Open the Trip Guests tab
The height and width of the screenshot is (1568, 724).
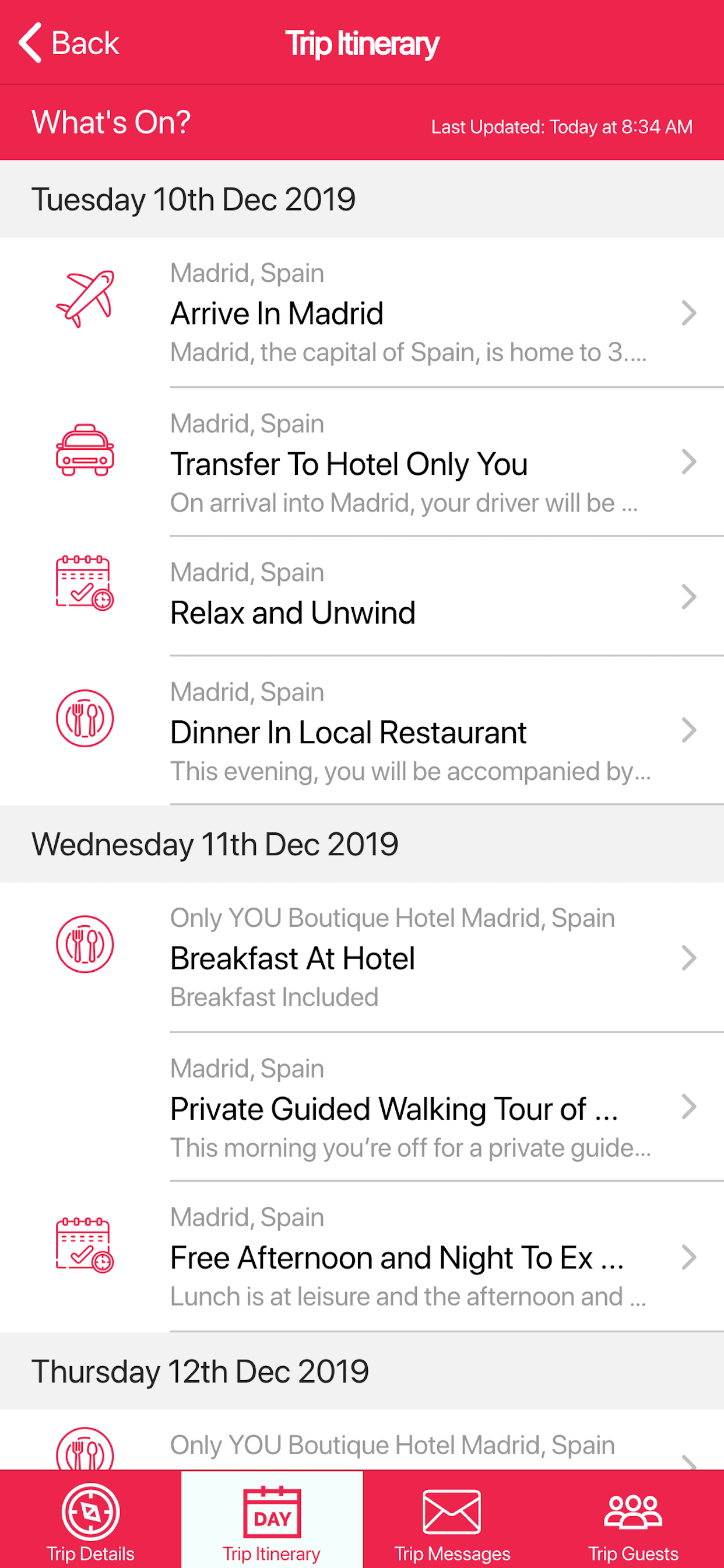pyautogui.click(x=633, y=1520)
